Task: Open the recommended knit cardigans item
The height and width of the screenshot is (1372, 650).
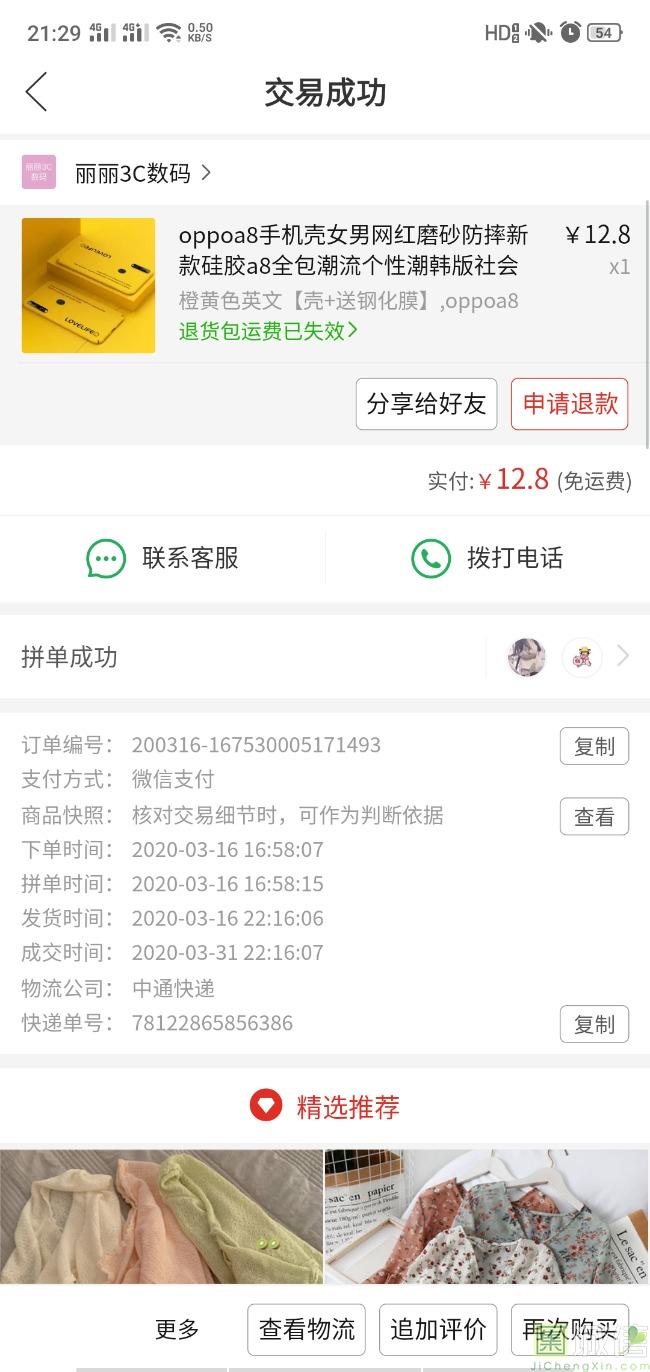Action: coord(161,1216)
